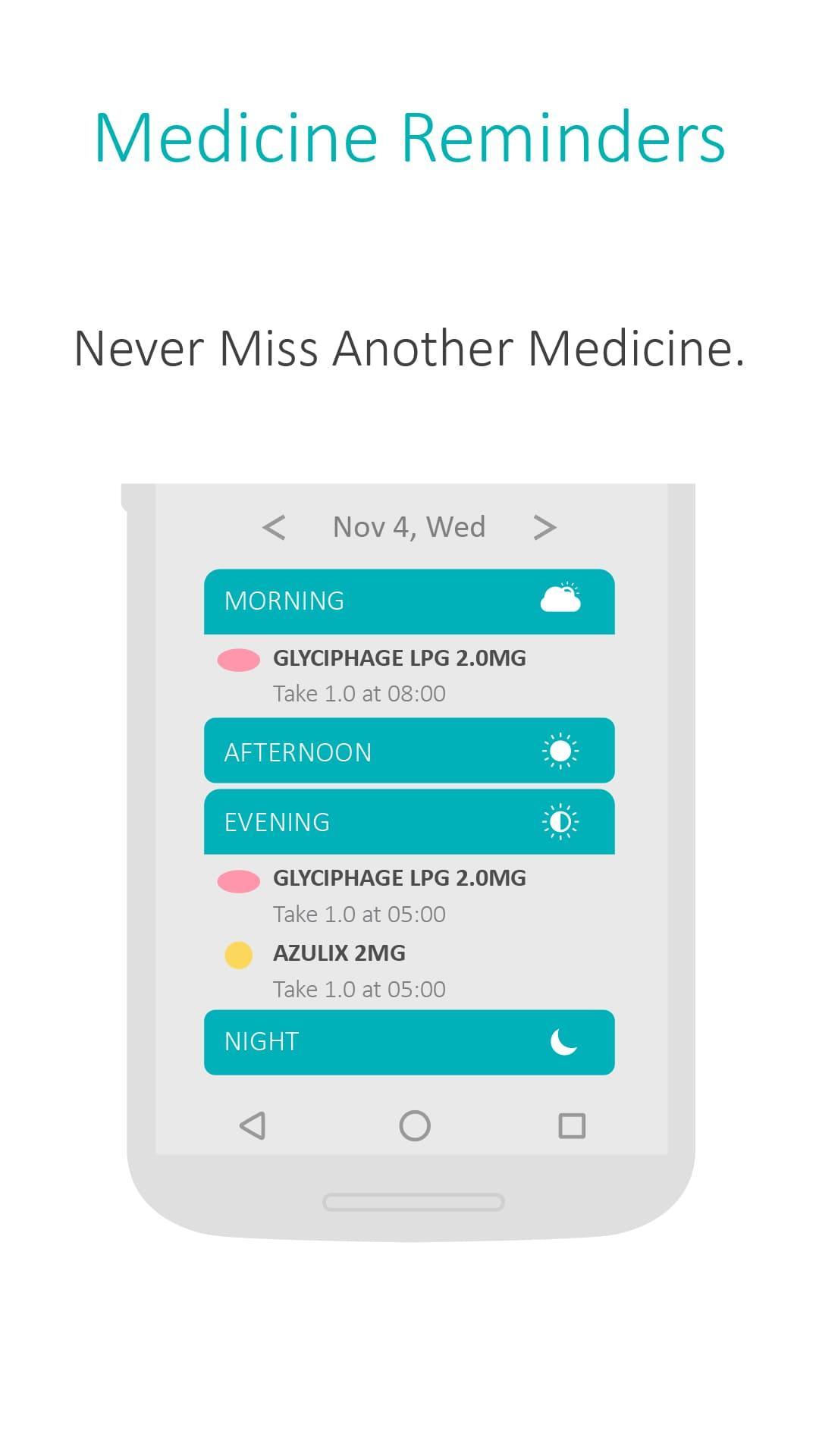Tap the Android back triangle button
This screenshot has height=1456, width=819.
click(x=253, y=1126)
